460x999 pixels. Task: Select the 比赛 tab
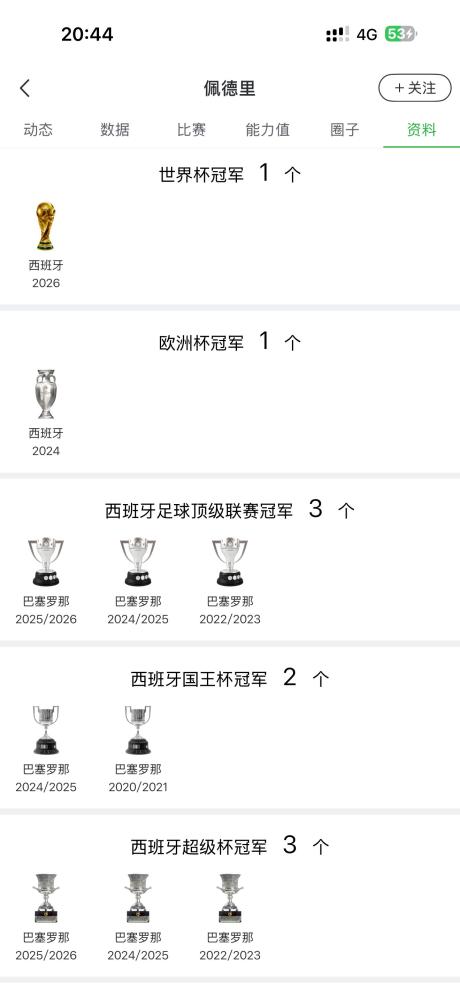click(192, 130)
